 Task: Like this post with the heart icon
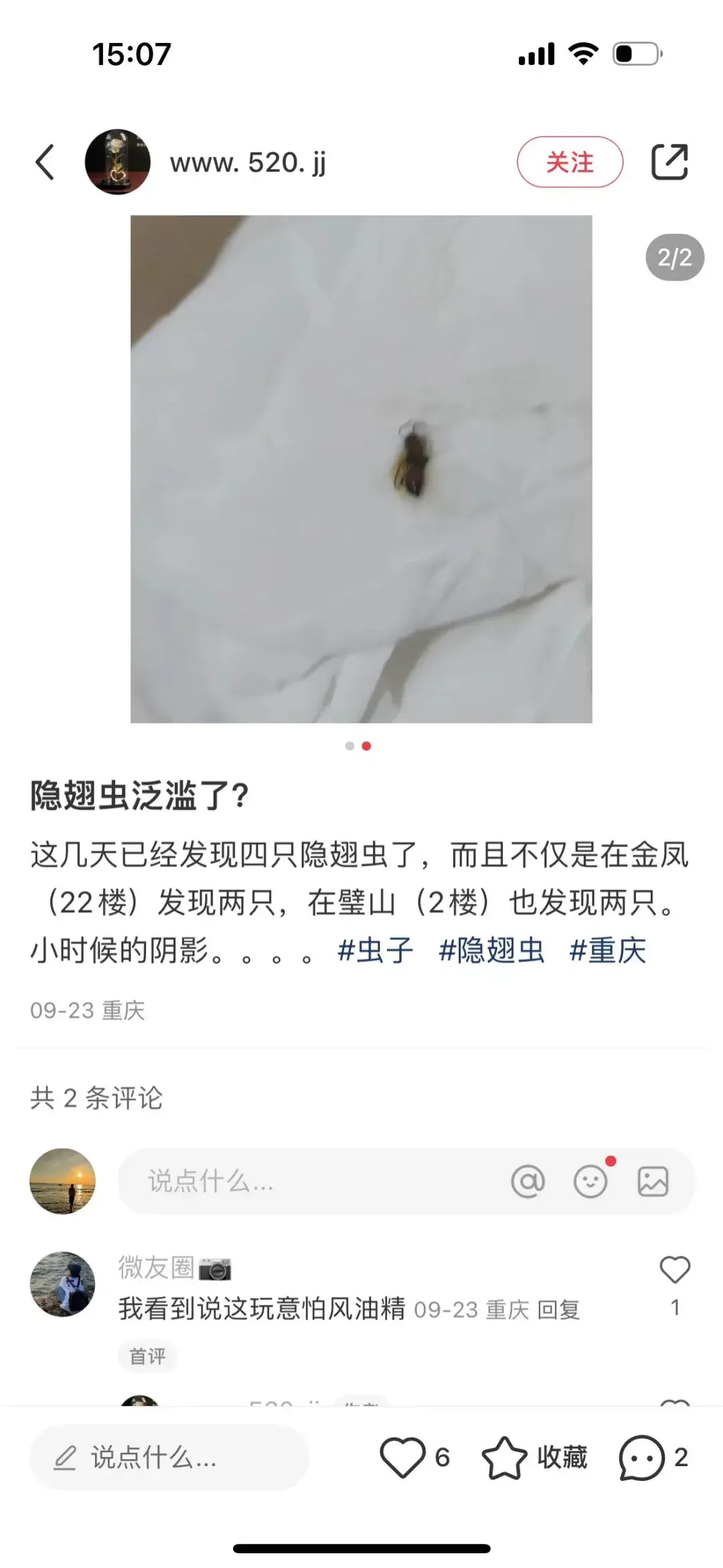[403, 1457]
